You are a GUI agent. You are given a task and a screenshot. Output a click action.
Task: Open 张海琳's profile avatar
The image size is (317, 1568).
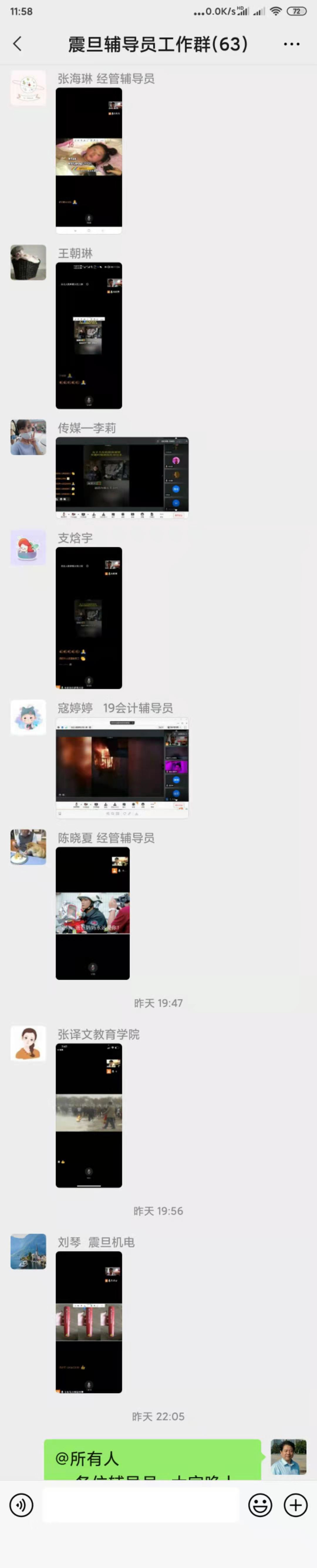(x=29, y=88)
